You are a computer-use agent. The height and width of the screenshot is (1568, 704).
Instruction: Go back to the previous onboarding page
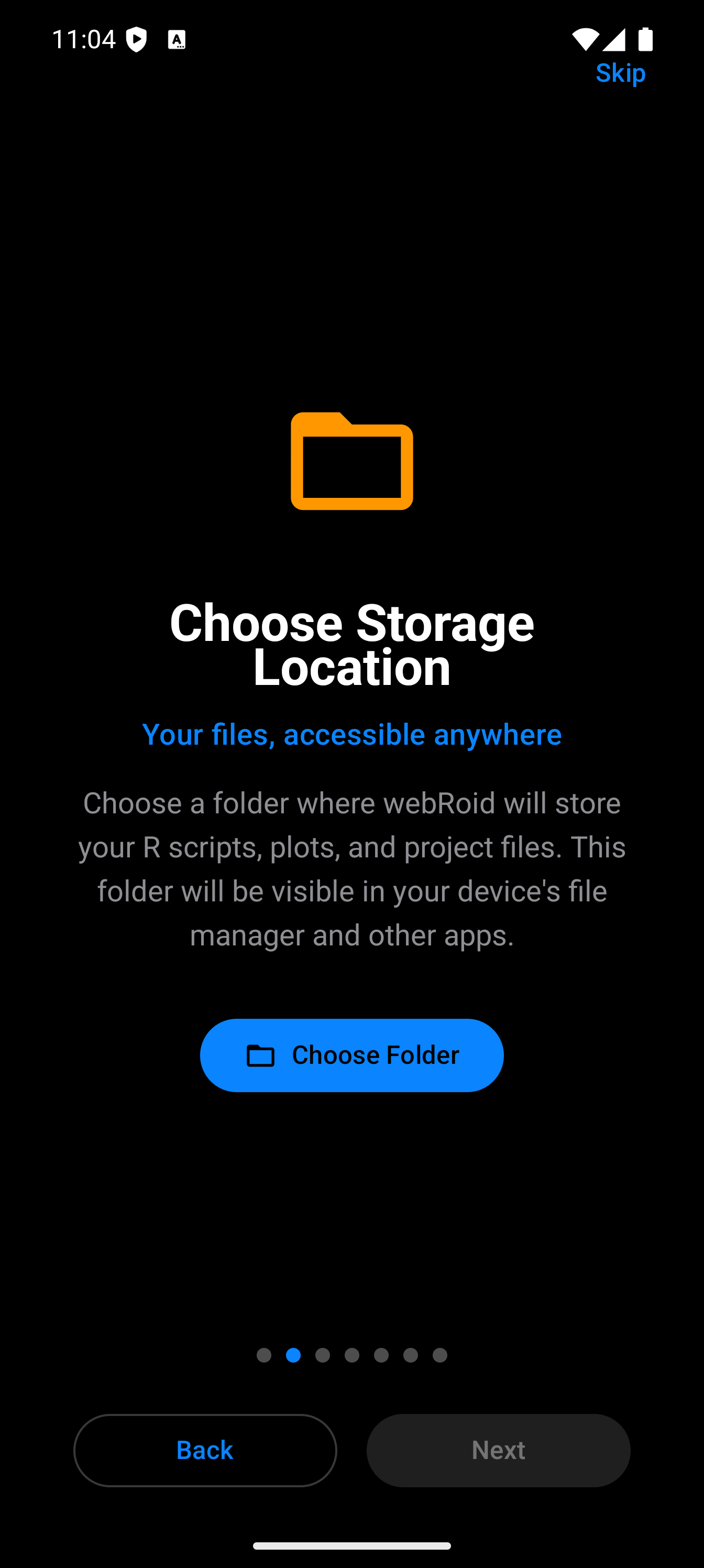pyautogui.click(x=205, y=1450)
